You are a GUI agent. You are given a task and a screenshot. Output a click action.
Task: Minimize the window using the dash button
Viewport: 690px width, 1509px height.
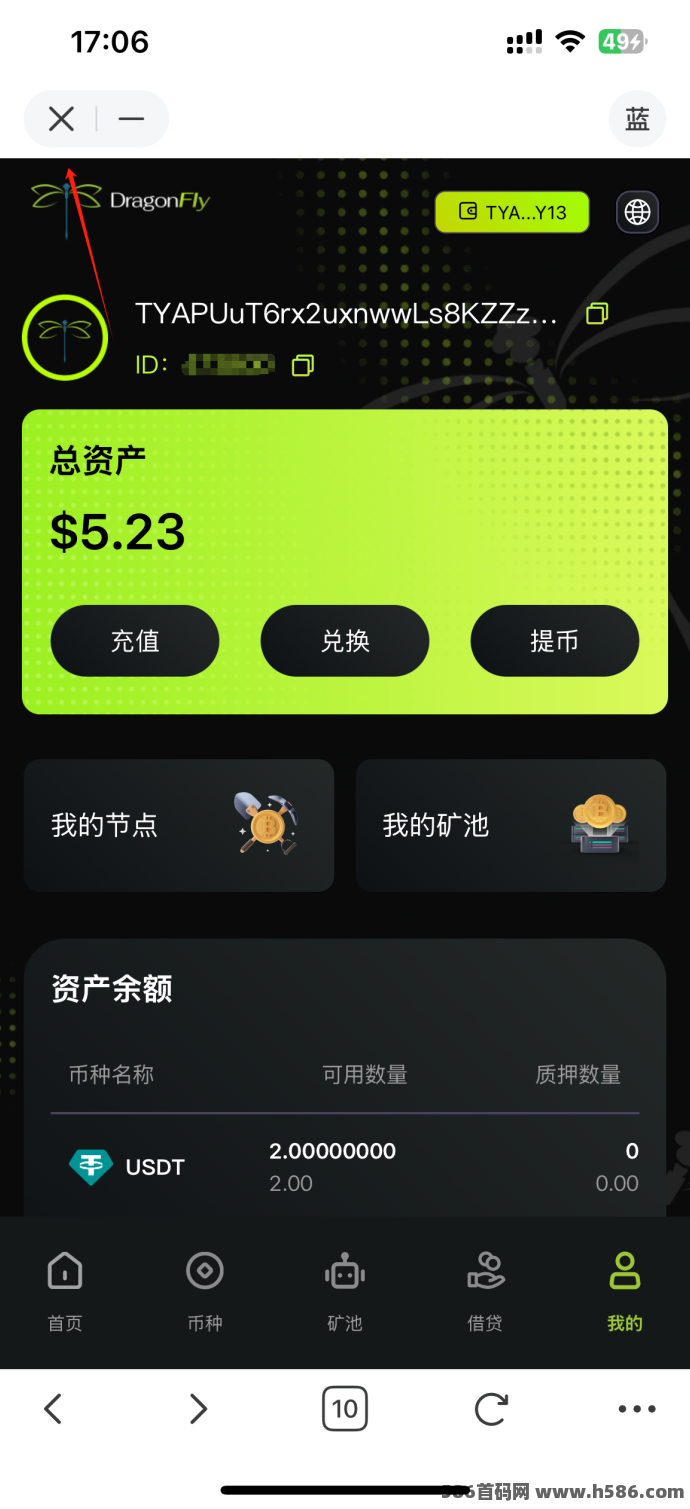131,119
